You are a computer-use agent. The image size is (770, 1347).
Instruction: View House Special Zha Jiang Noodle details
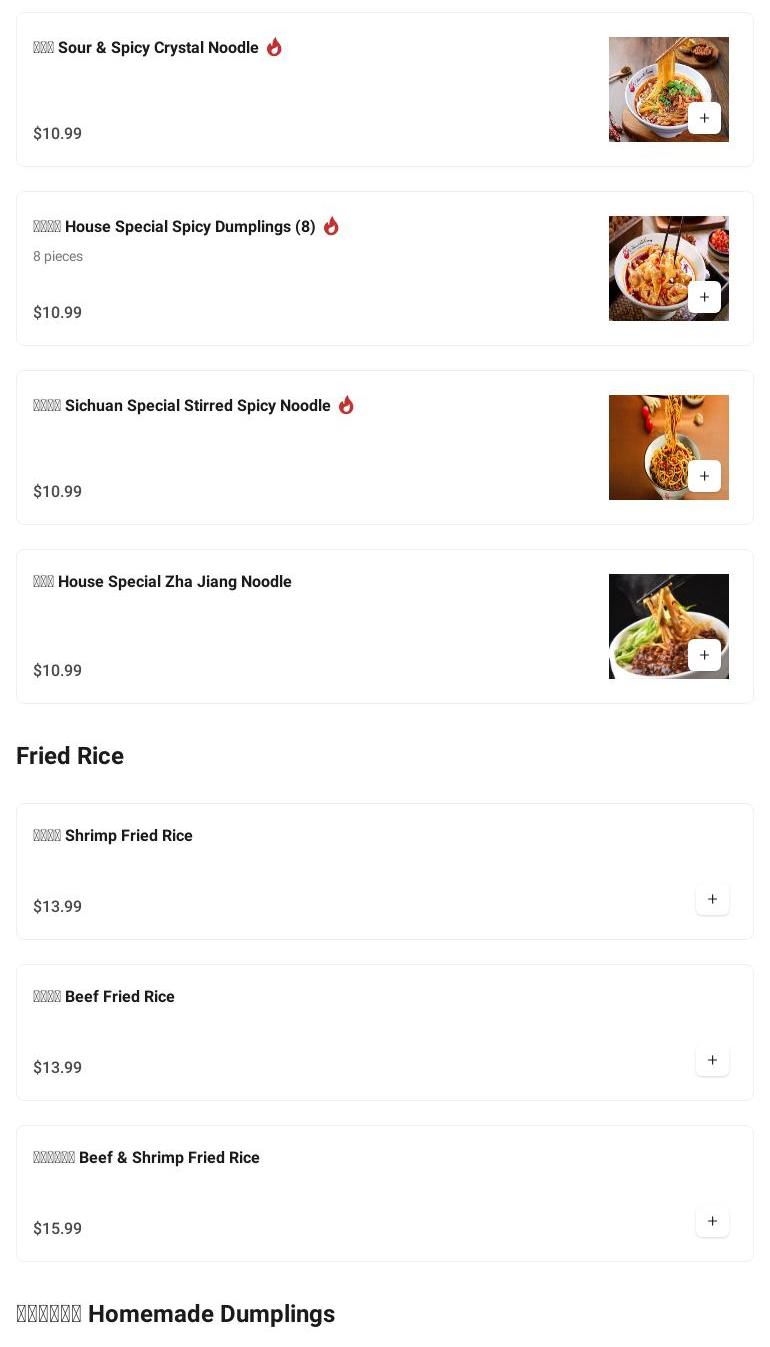click(174, 582)
